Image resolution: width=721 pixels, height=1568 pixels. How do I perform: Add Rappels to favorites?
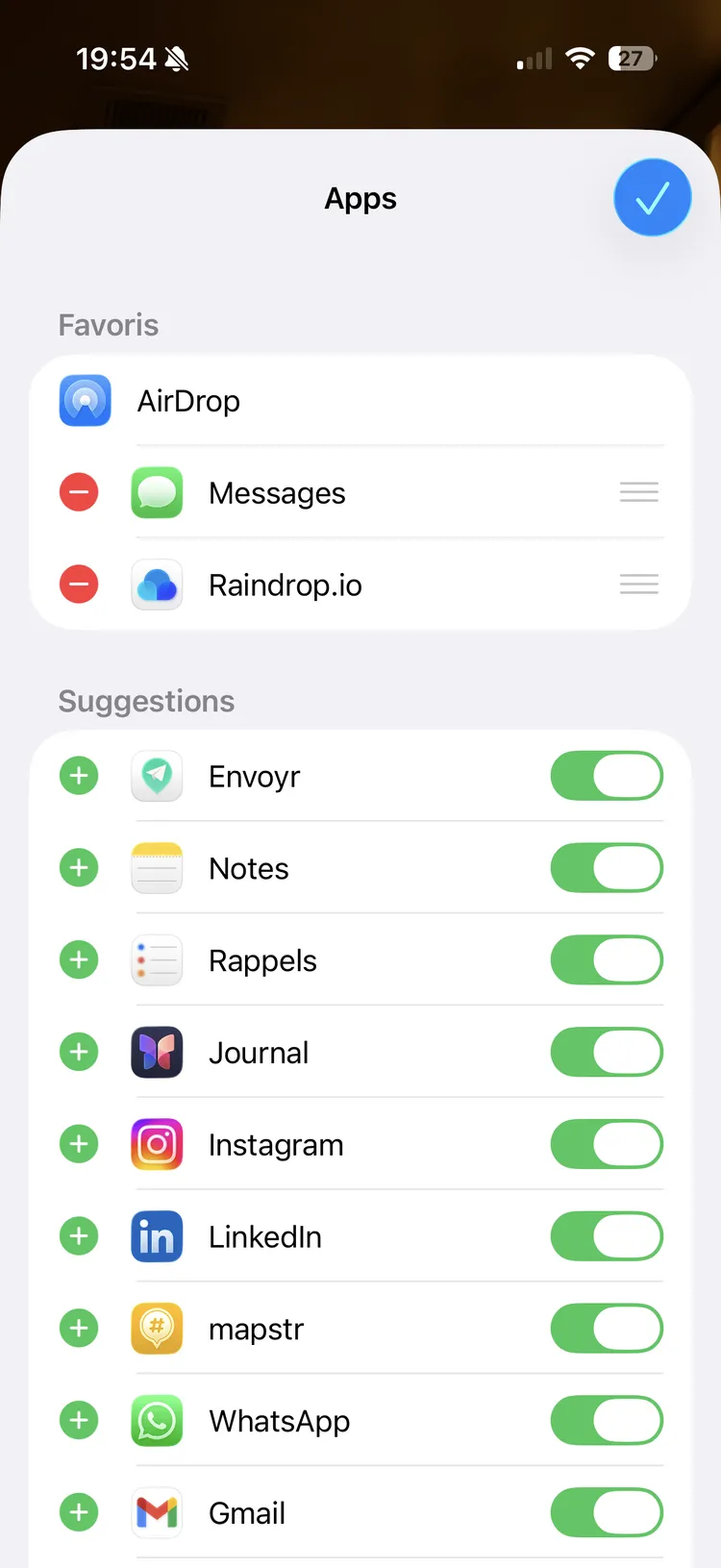pos(79,960)
